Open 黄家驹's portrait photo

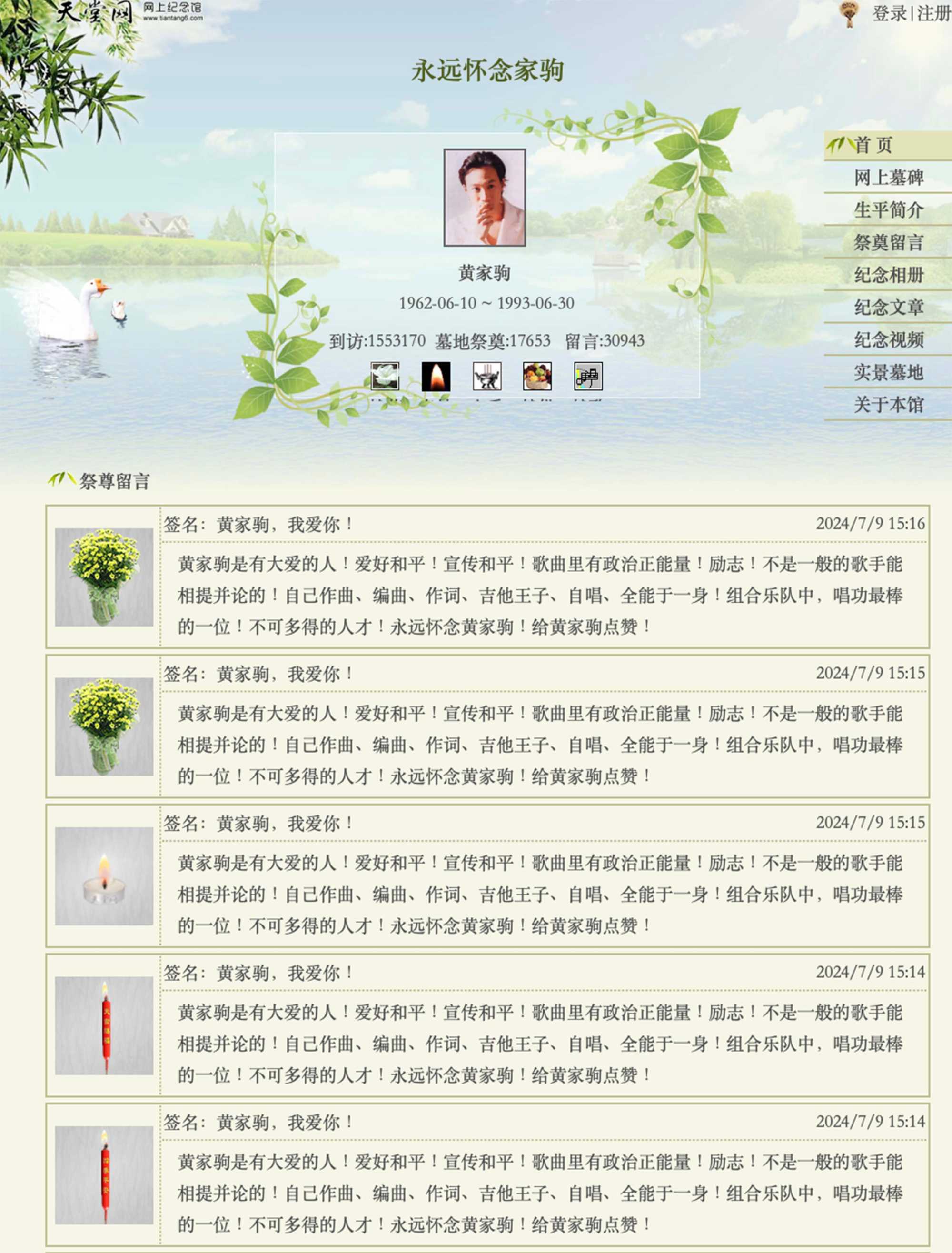(x=485, y=198)
